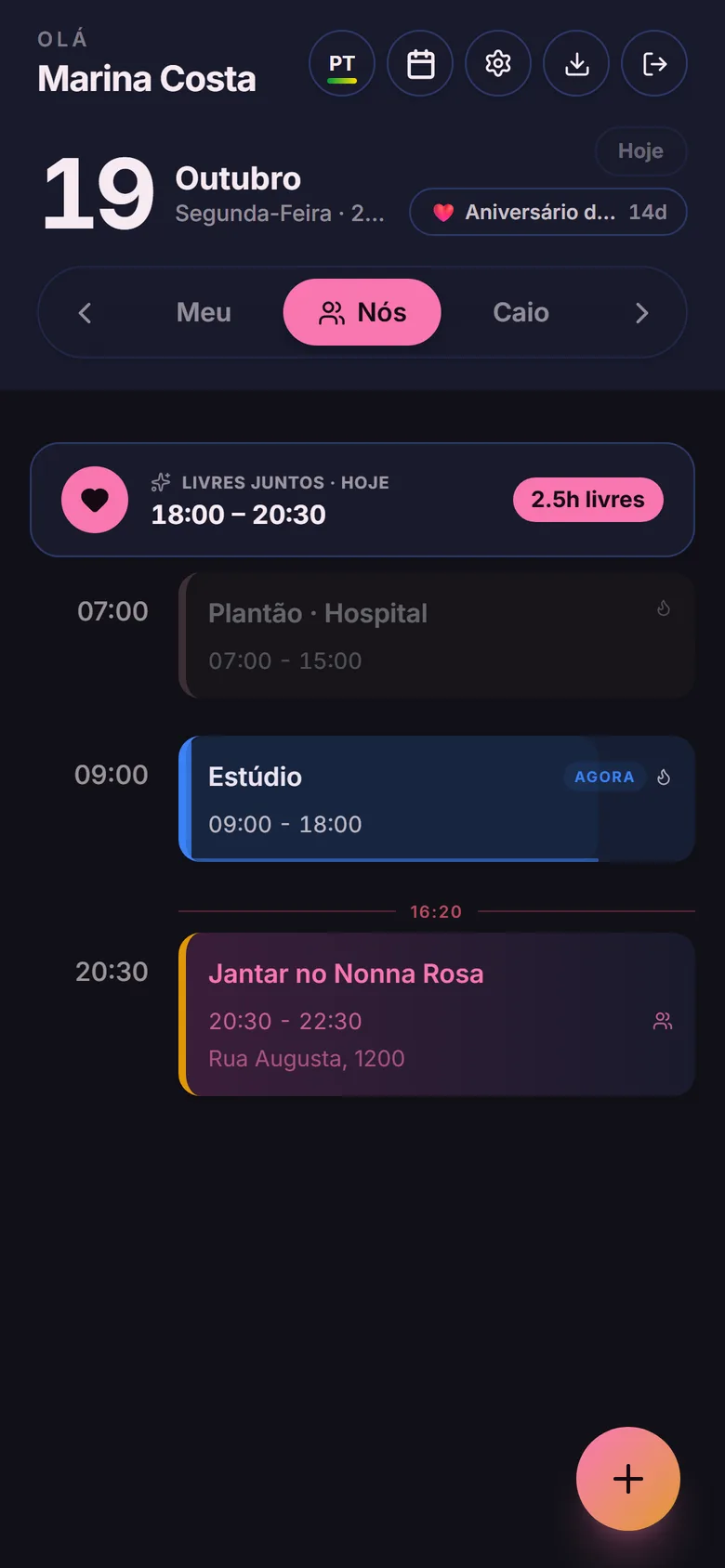This screenshot has width=725, height=1568.
Task: Log out using the exit icon
Action: click(x=654, y=63)
